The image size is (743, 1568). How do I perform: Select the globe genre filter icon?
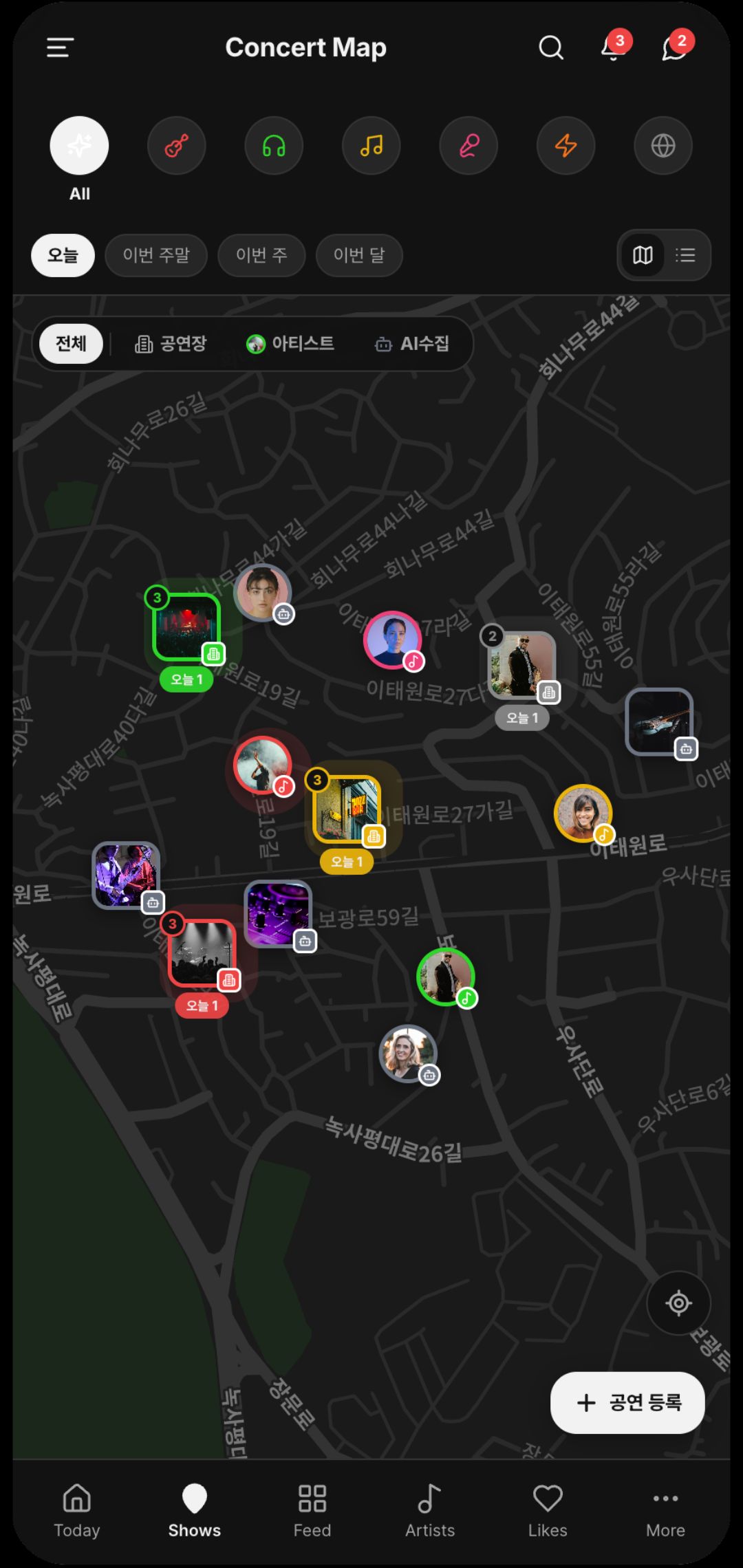point(663,146)
